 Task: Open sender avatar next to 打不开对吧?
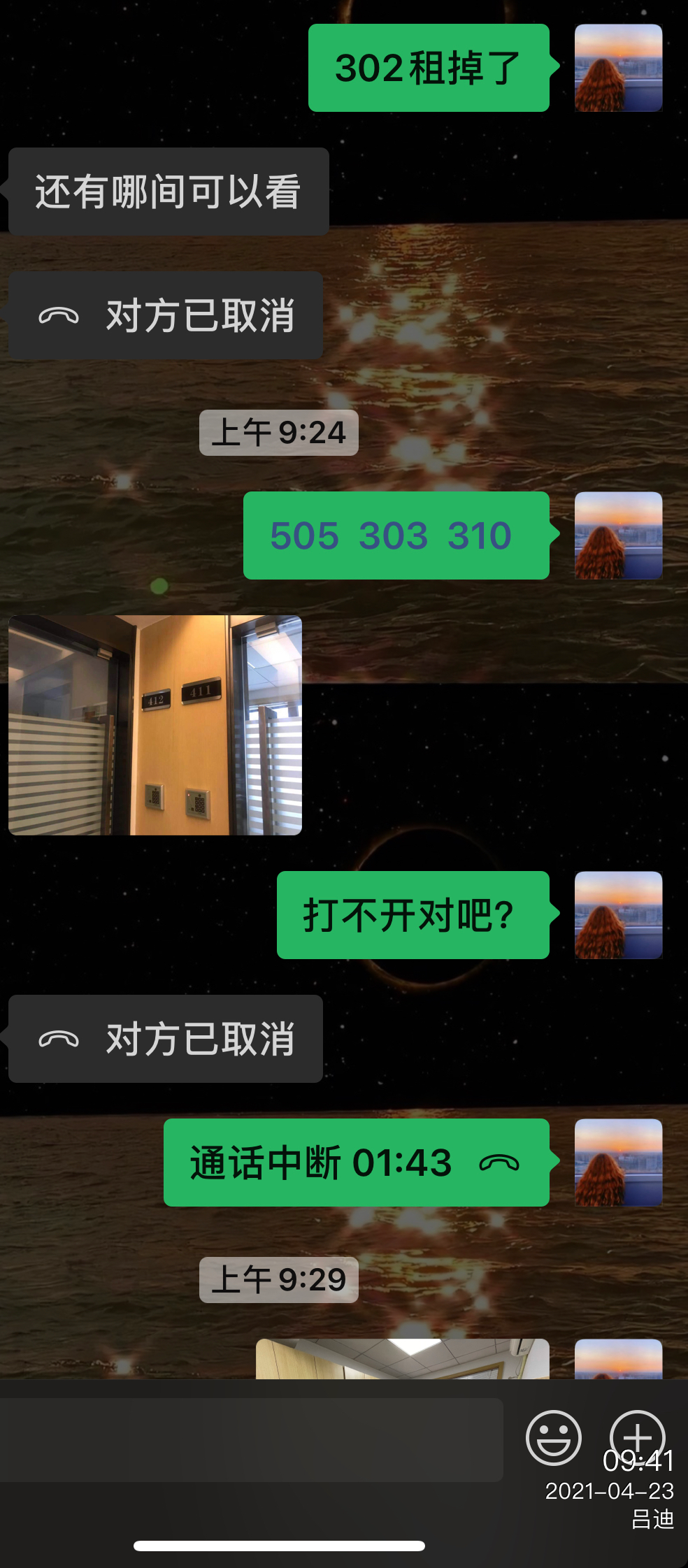618,915
